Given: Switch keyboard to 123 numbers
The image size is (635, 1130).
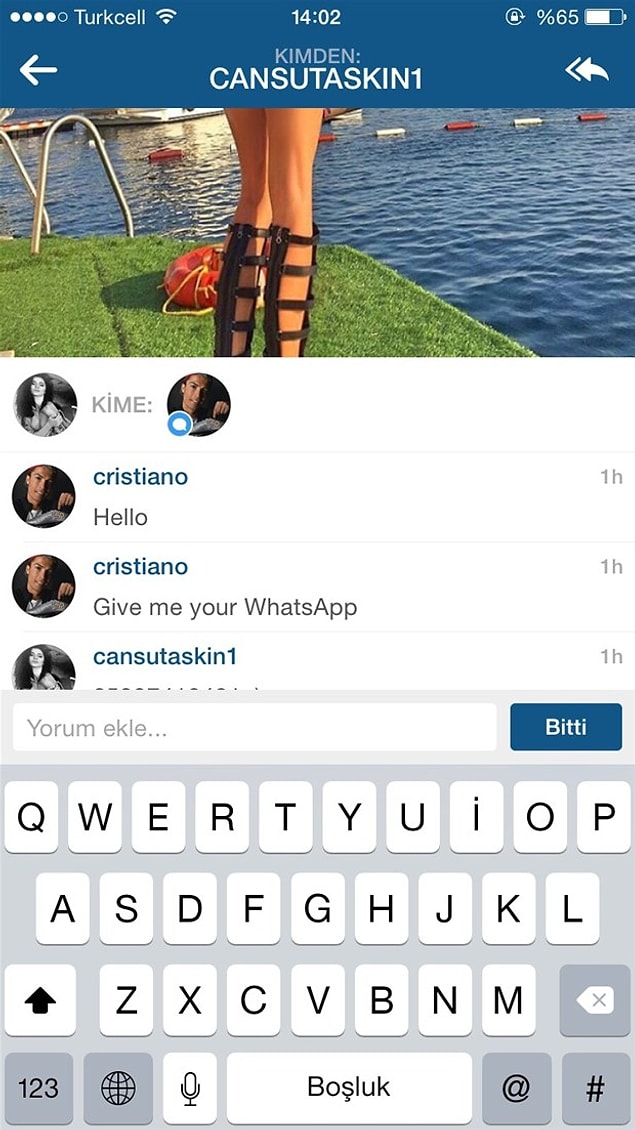Looking at the screenshot, I should coord(38,1088).
